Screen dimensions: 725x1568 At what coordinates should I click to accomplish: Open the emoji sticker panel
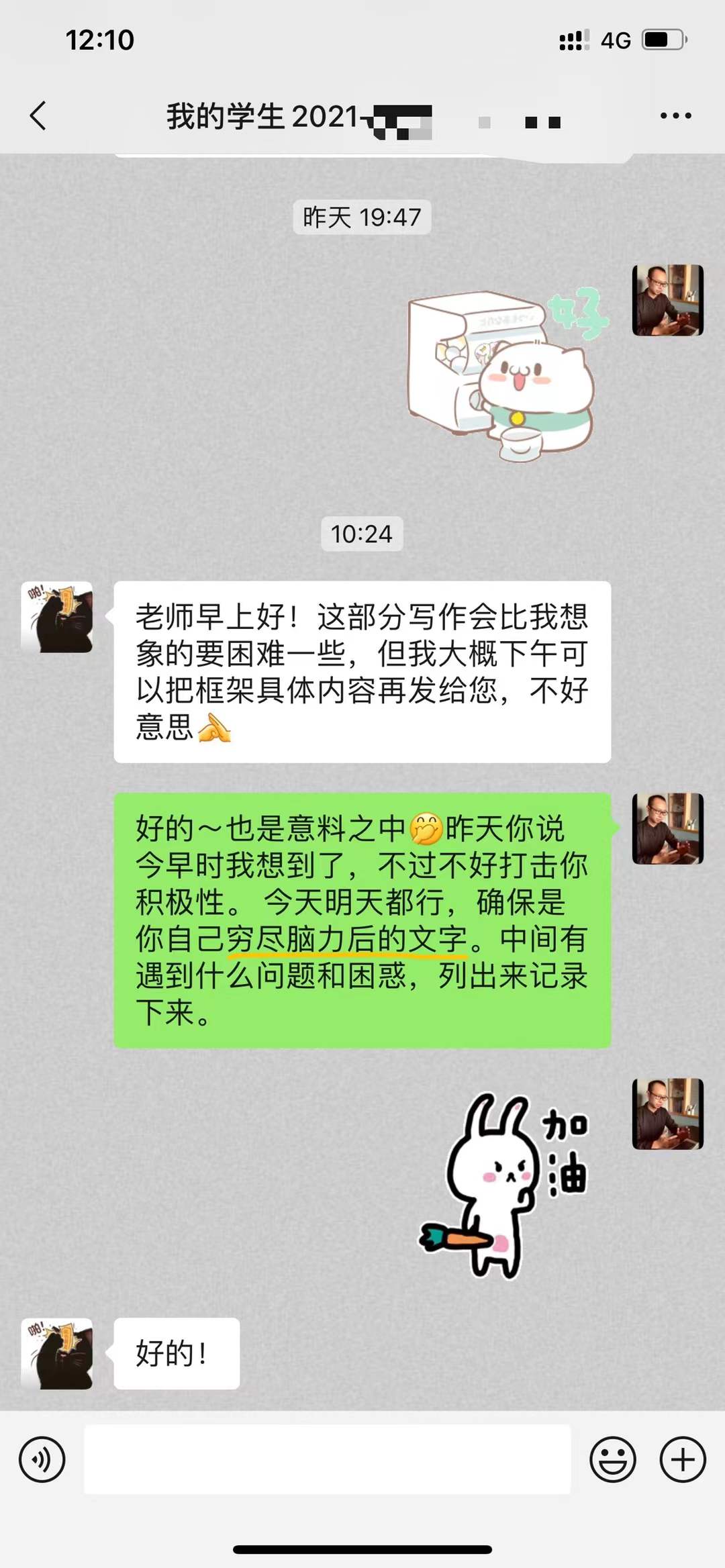coord(612,1459)
